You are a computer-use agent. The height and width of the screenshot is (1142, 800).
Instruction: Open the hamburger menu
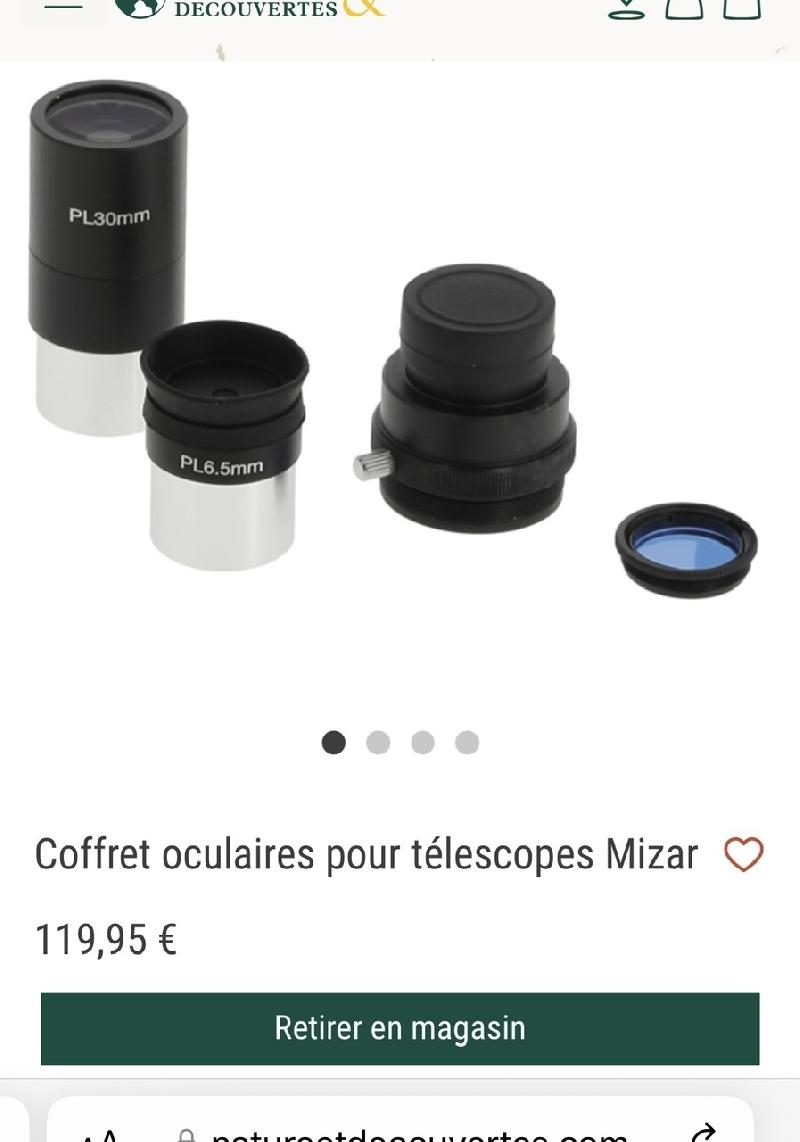coord(64,6)
